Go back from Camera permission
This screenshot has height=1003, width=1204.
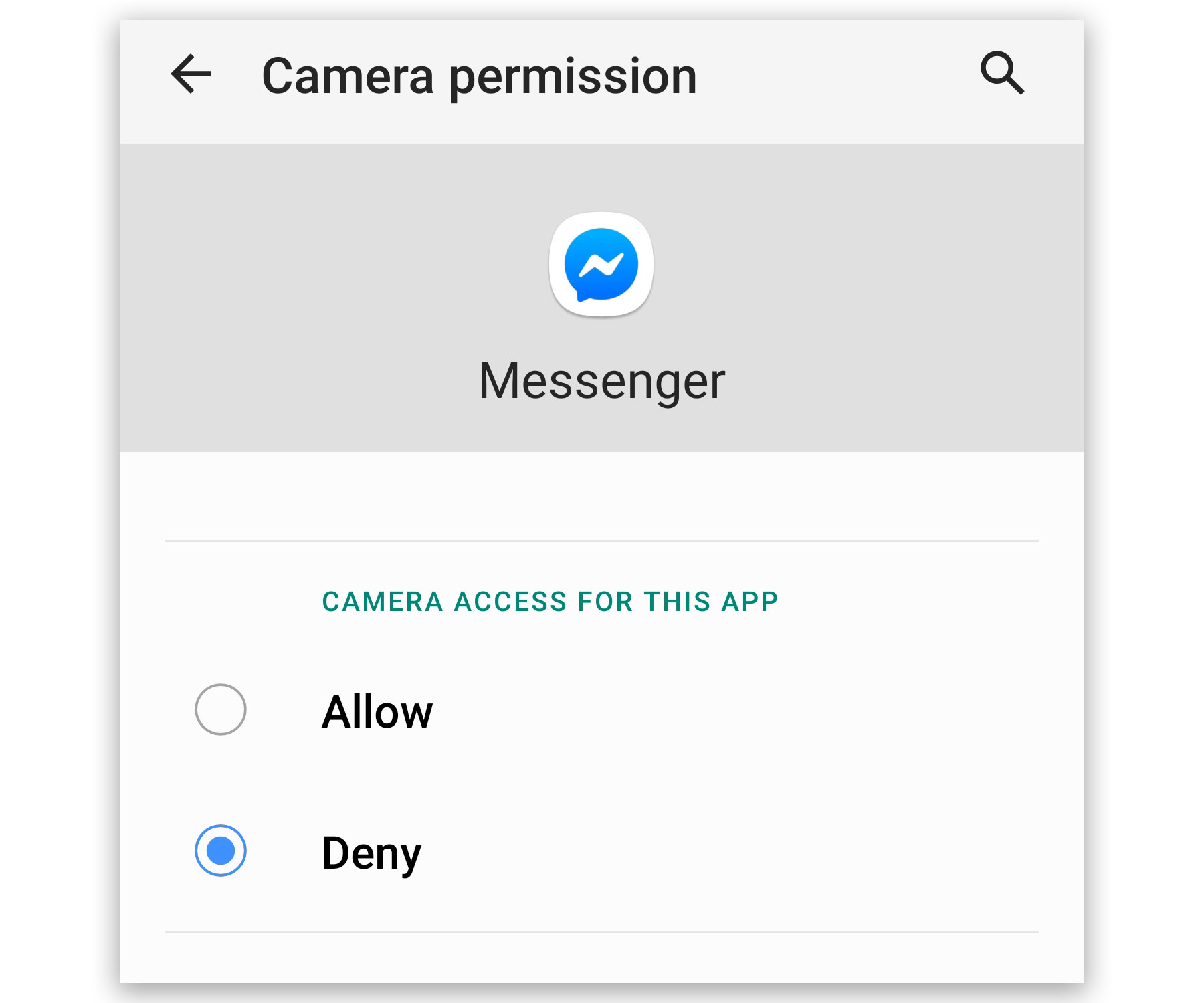click(x=191, y=74)
